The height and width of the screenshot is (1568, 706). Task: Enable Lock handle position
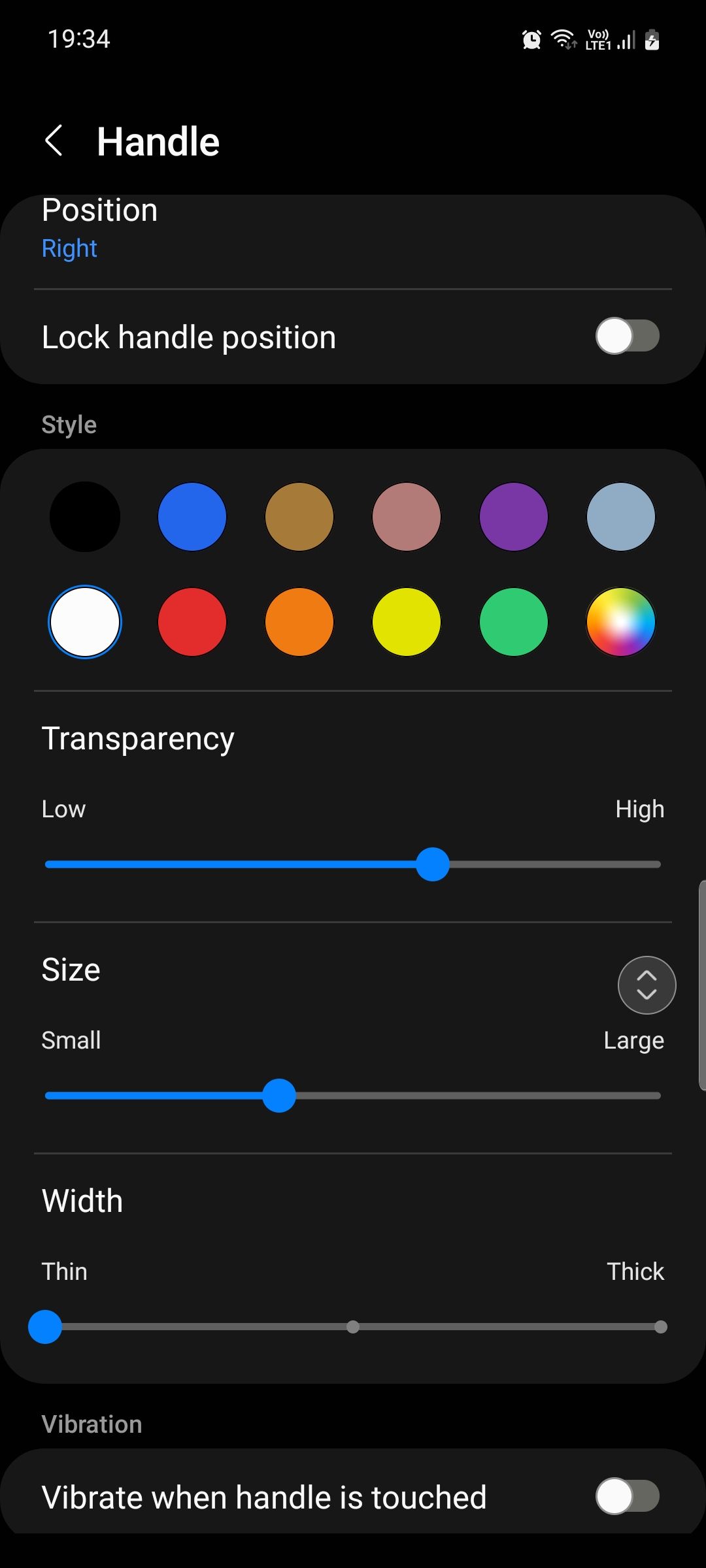pos(628,336)
